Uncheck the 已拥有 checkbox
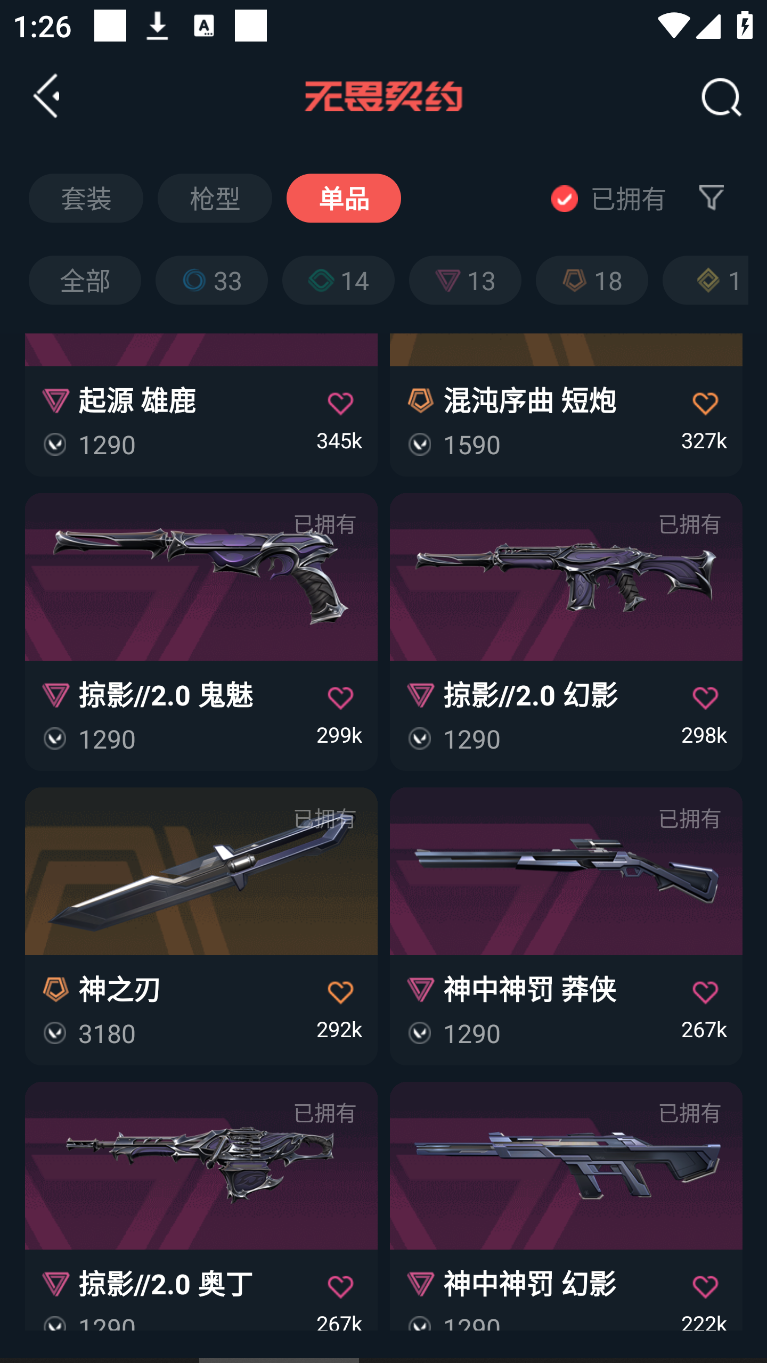 click(x=564, y=199)
